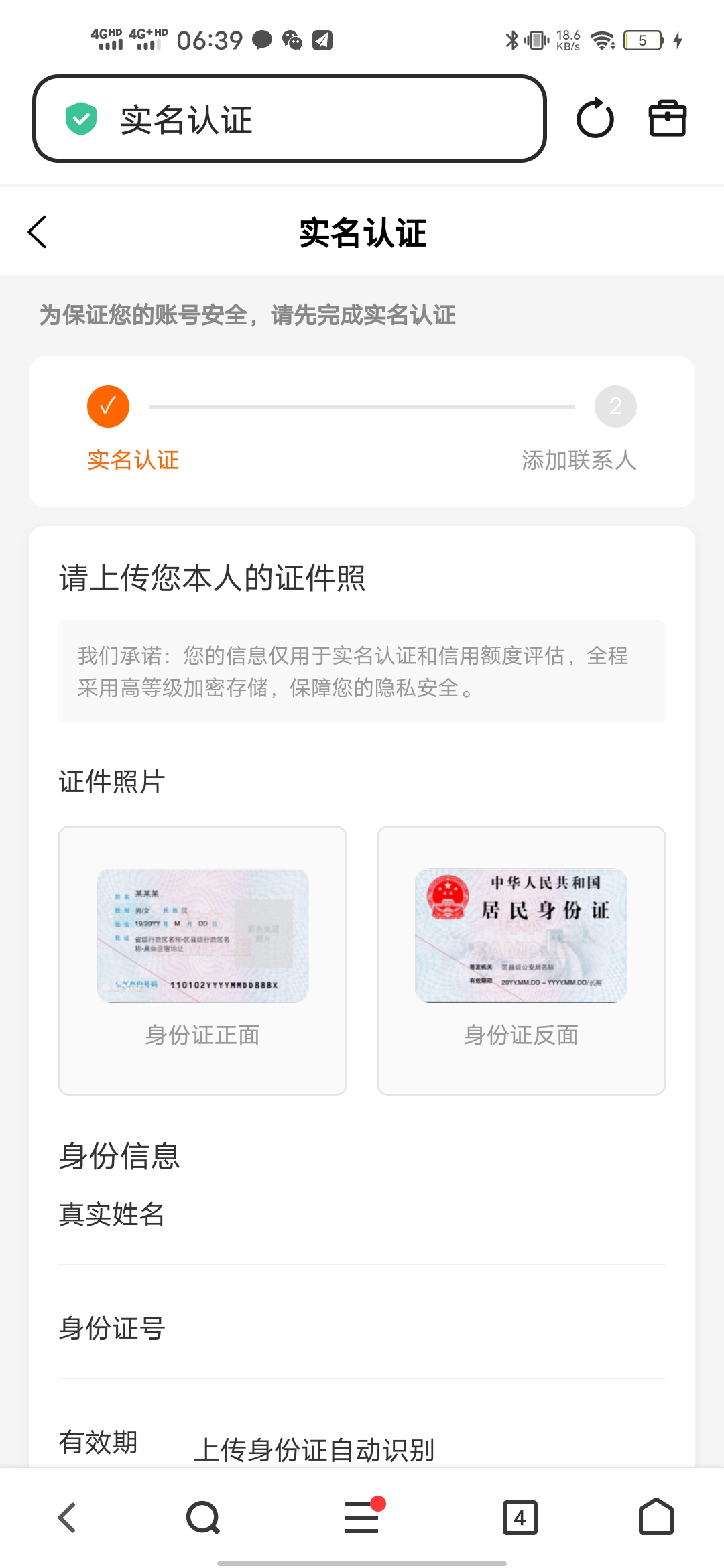724x1568 pixels.
Task: Tap the 实名认证 address bar
Action: tap(288, 119)
